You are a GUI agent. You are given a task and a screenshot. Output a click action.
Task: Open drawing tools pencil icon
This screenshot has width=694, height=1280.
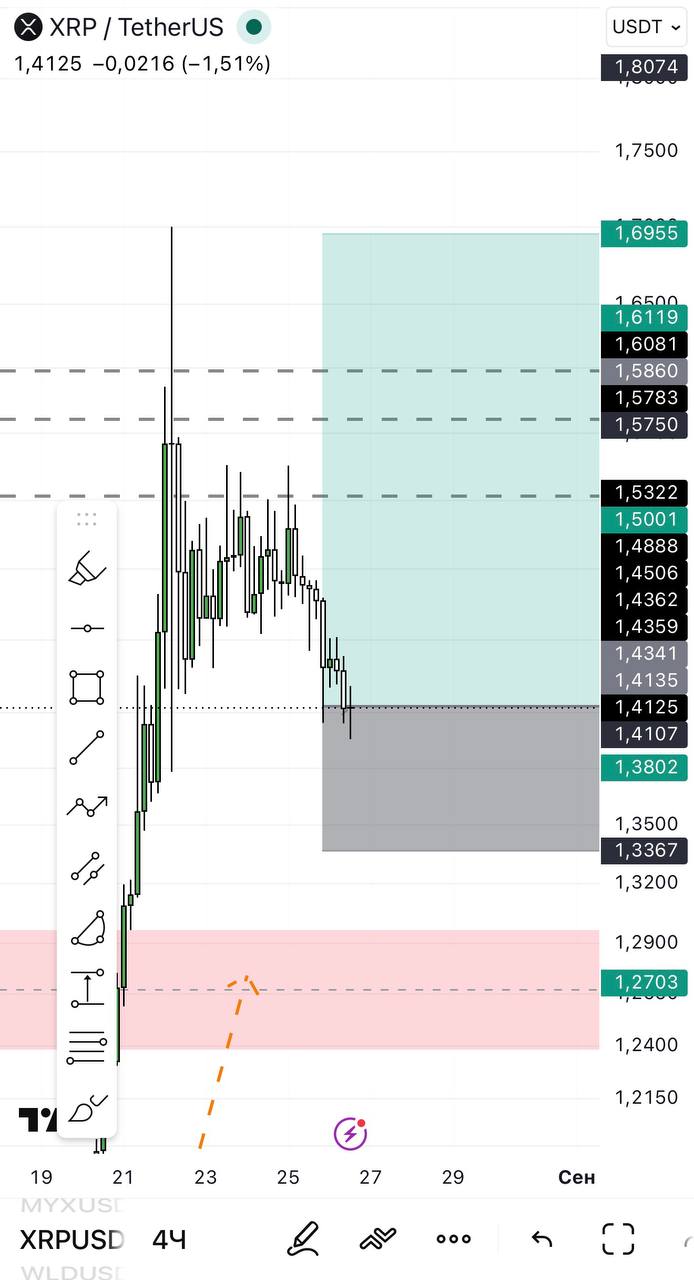pos(303,1239)
